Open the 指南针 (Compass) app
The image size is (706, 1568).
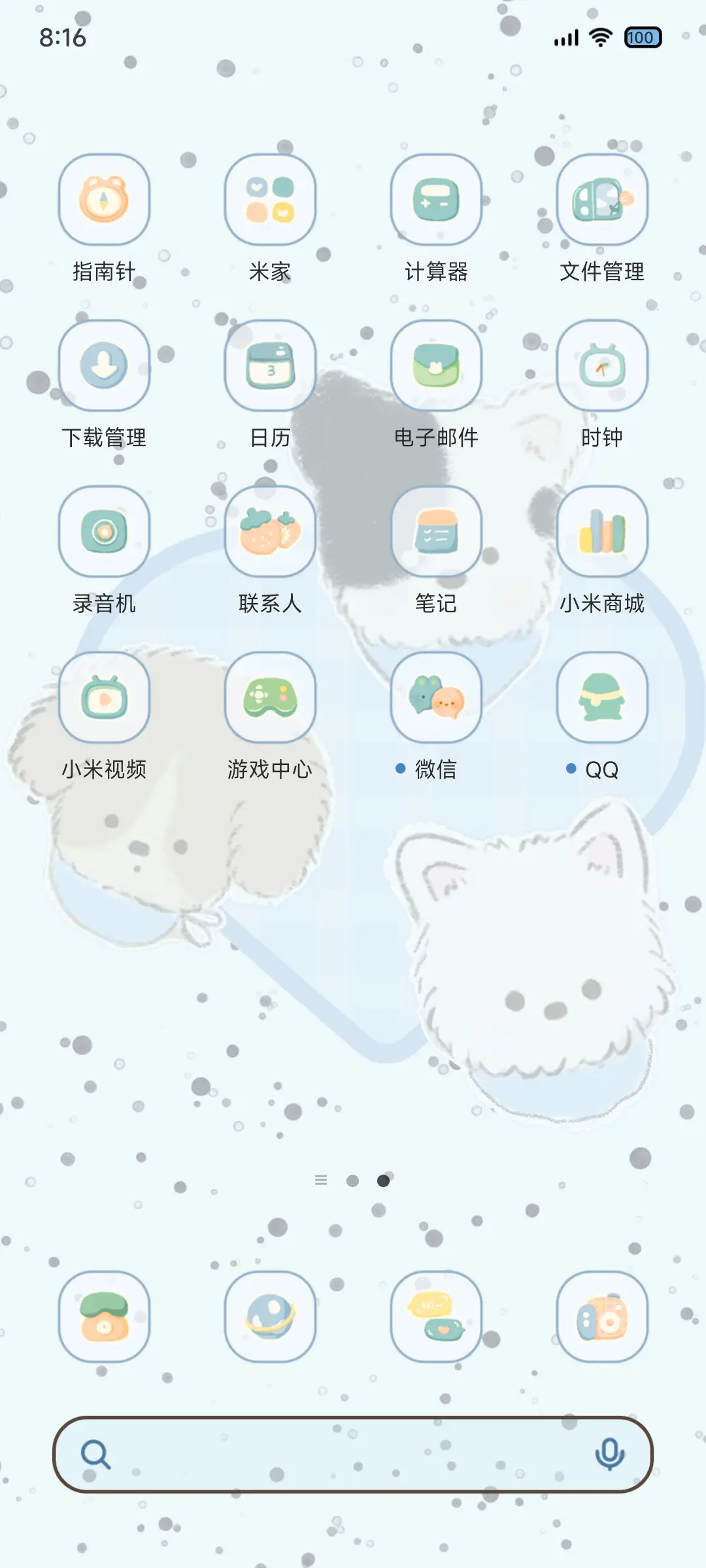pyautogui.click(x=105, y=201)
